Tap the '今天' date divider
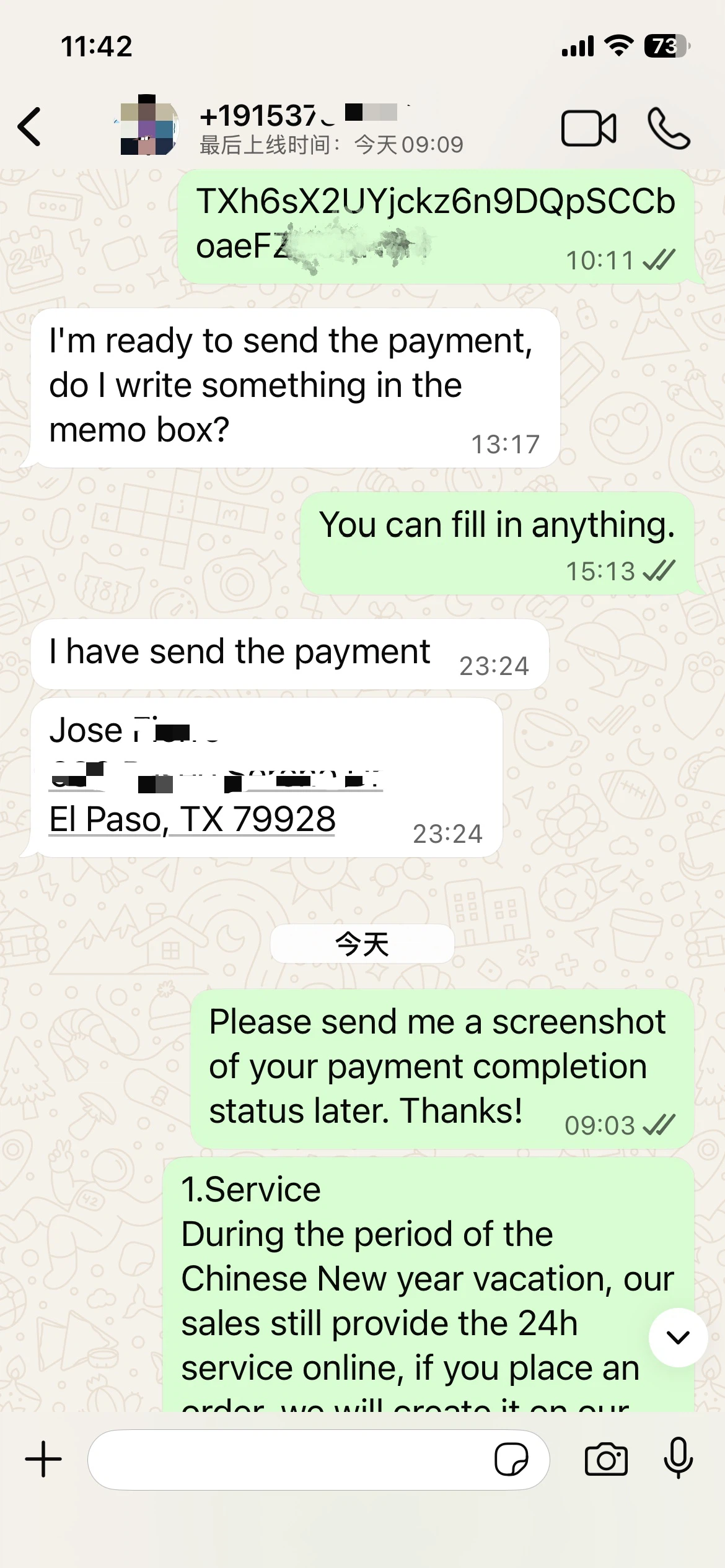725x1568 pixels. pos(361,944)
